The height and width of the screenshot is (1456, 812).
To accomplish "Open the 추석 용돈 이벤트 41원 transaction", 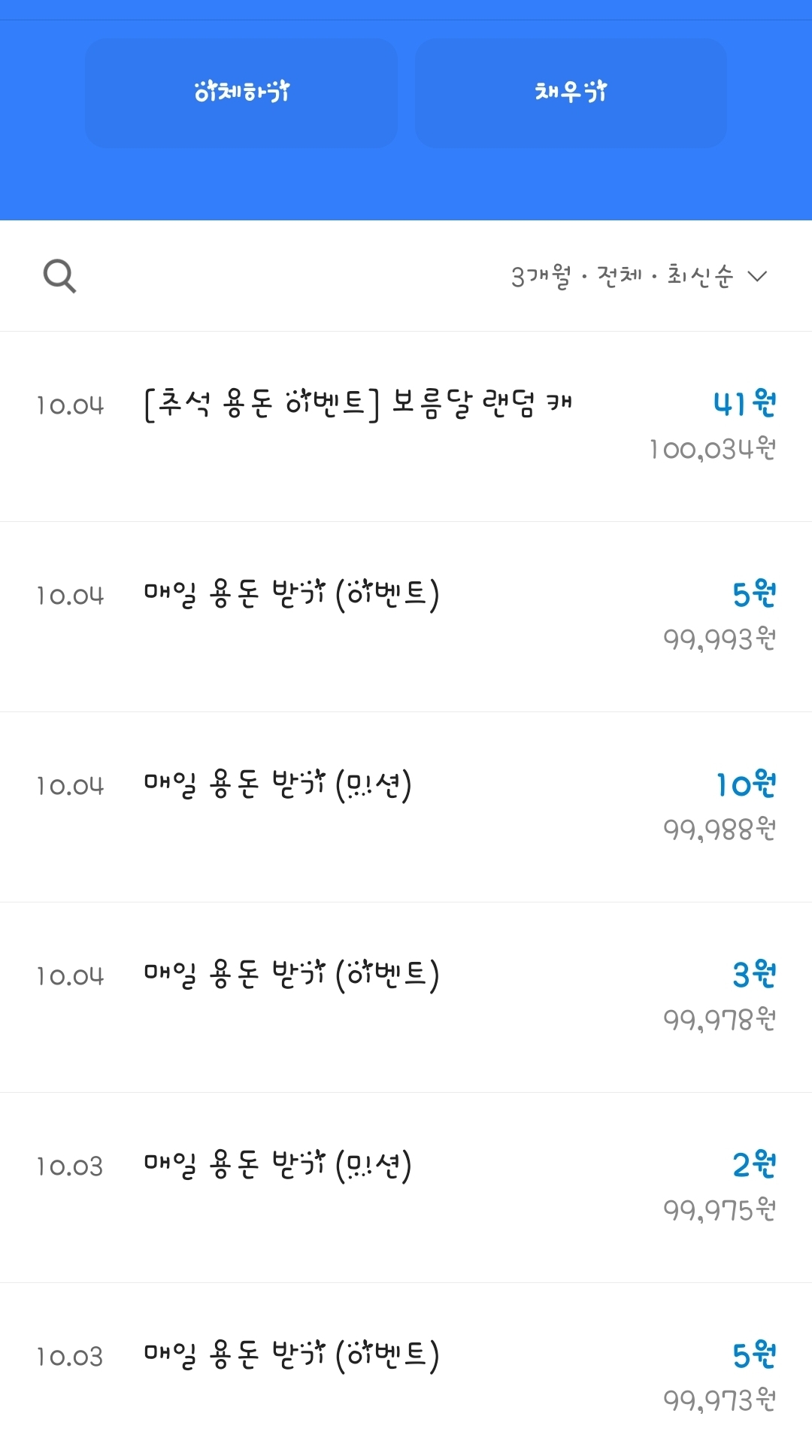I will [x=406, y=426].
